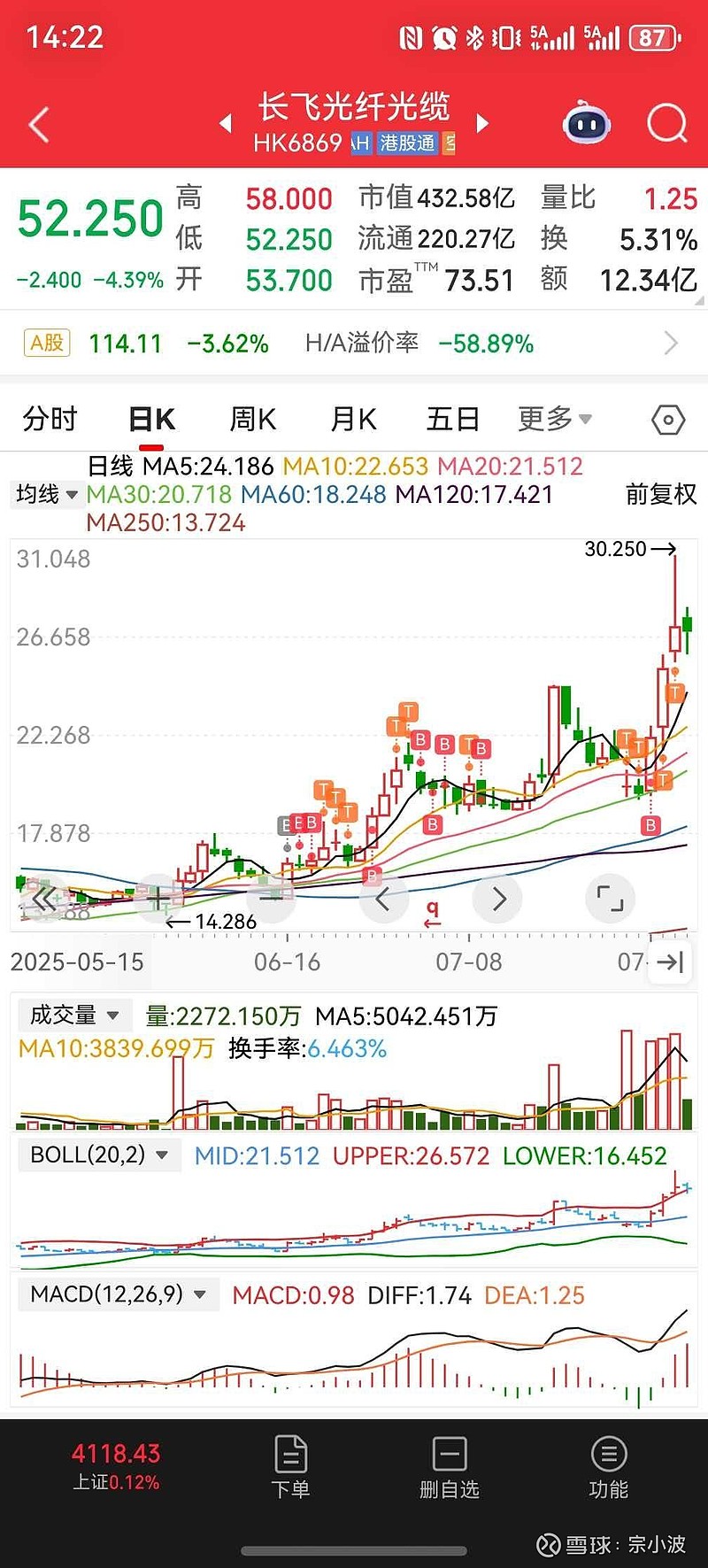
Task: Jump to latest candle with arrow icon
Action: pyautogui.click(x=670, y=962)
